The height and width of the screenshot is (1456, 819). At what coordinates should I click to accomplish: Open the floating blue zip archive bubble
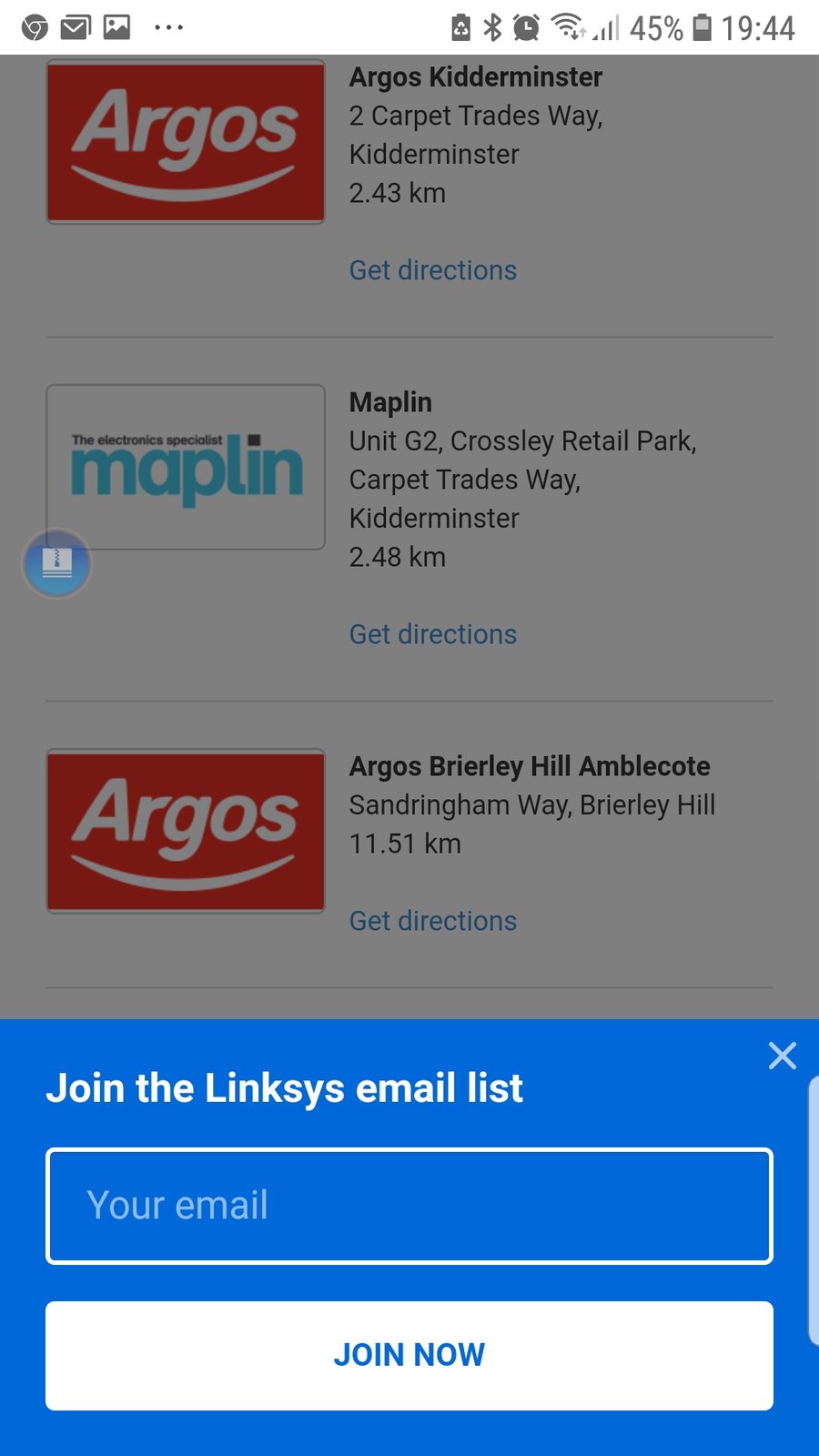pos(56,563)
